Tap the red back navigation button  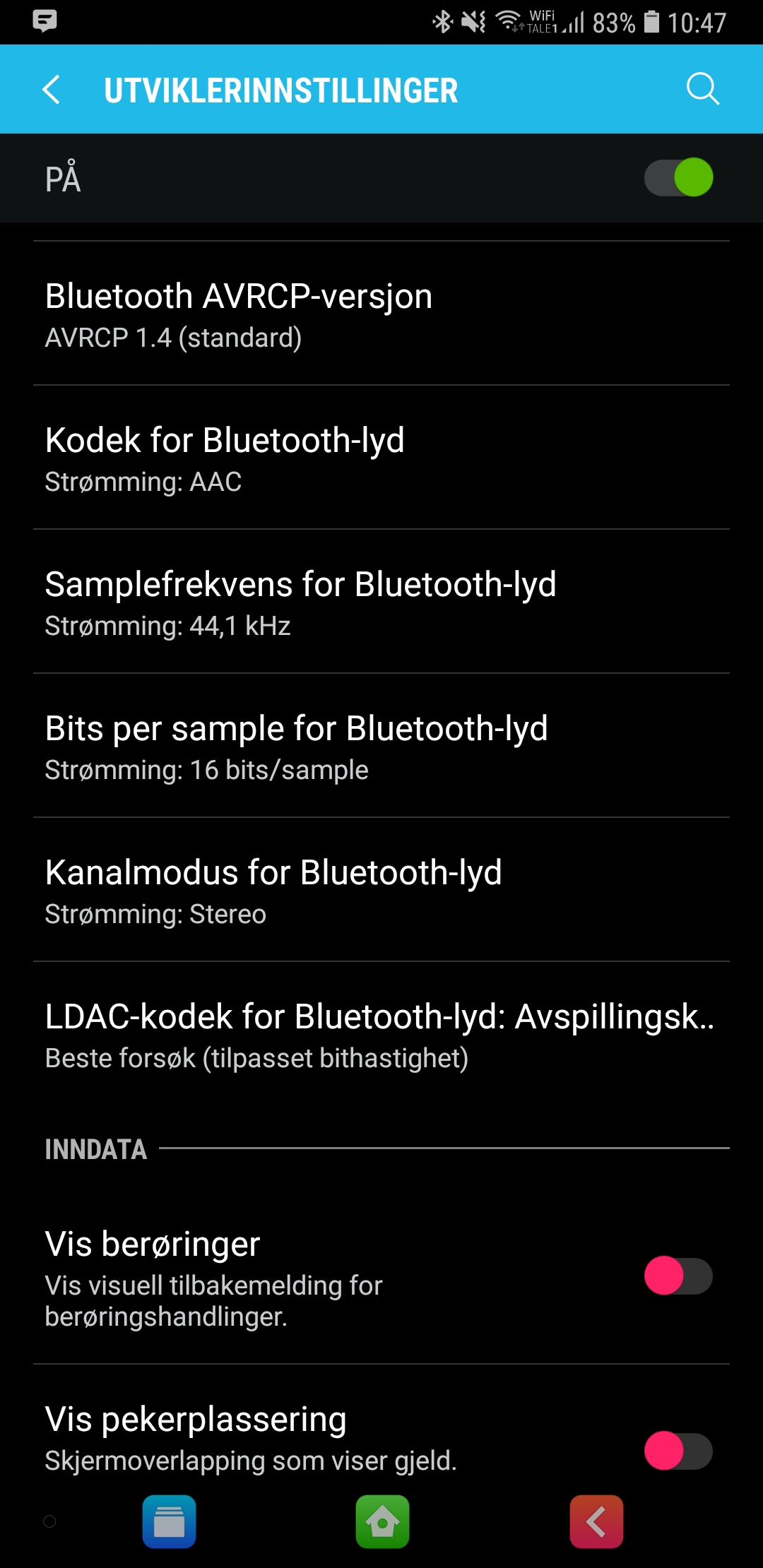pos(596,1521)
